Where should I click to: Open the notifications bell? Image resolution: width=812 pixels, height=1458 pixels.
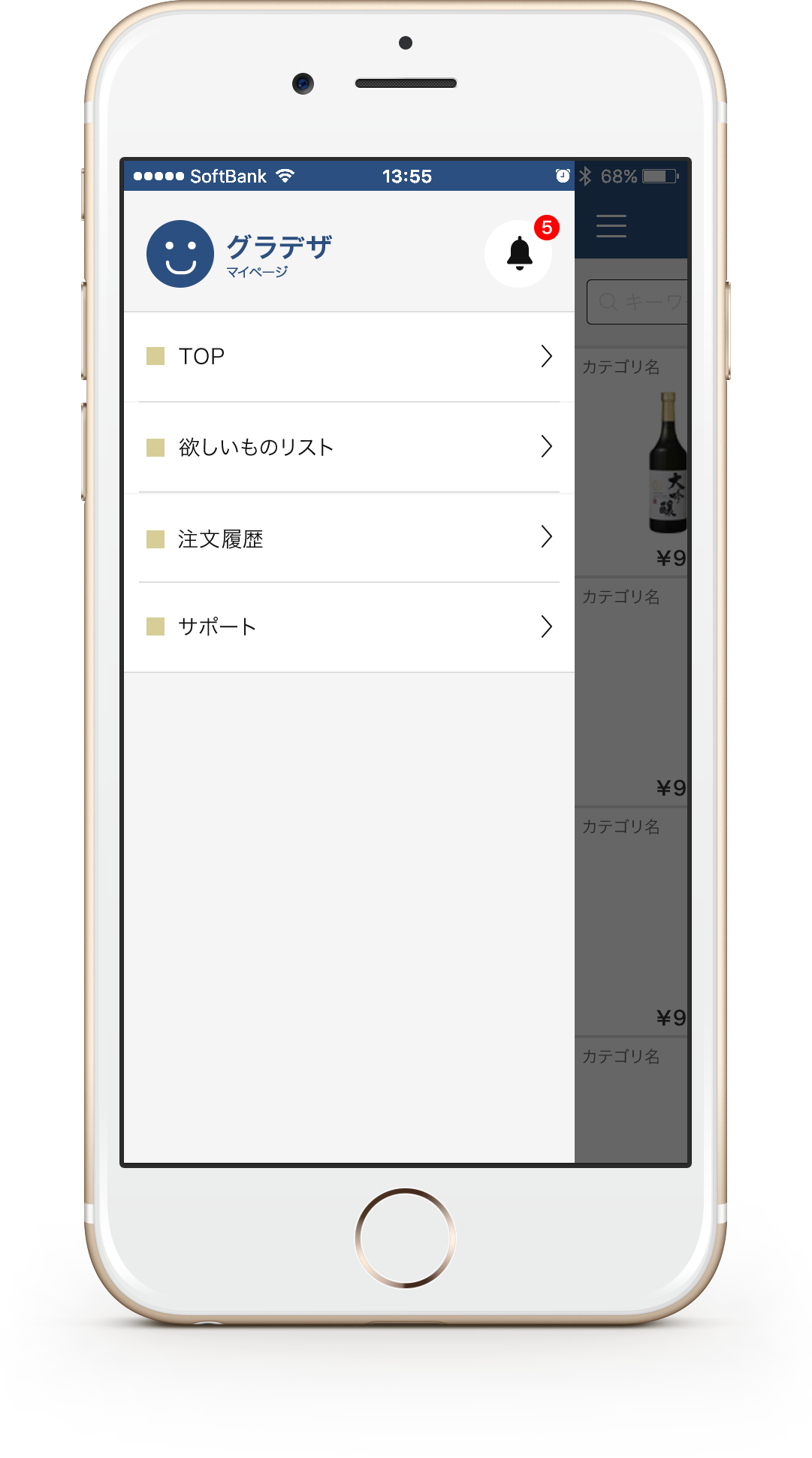(x=518, y=254)
